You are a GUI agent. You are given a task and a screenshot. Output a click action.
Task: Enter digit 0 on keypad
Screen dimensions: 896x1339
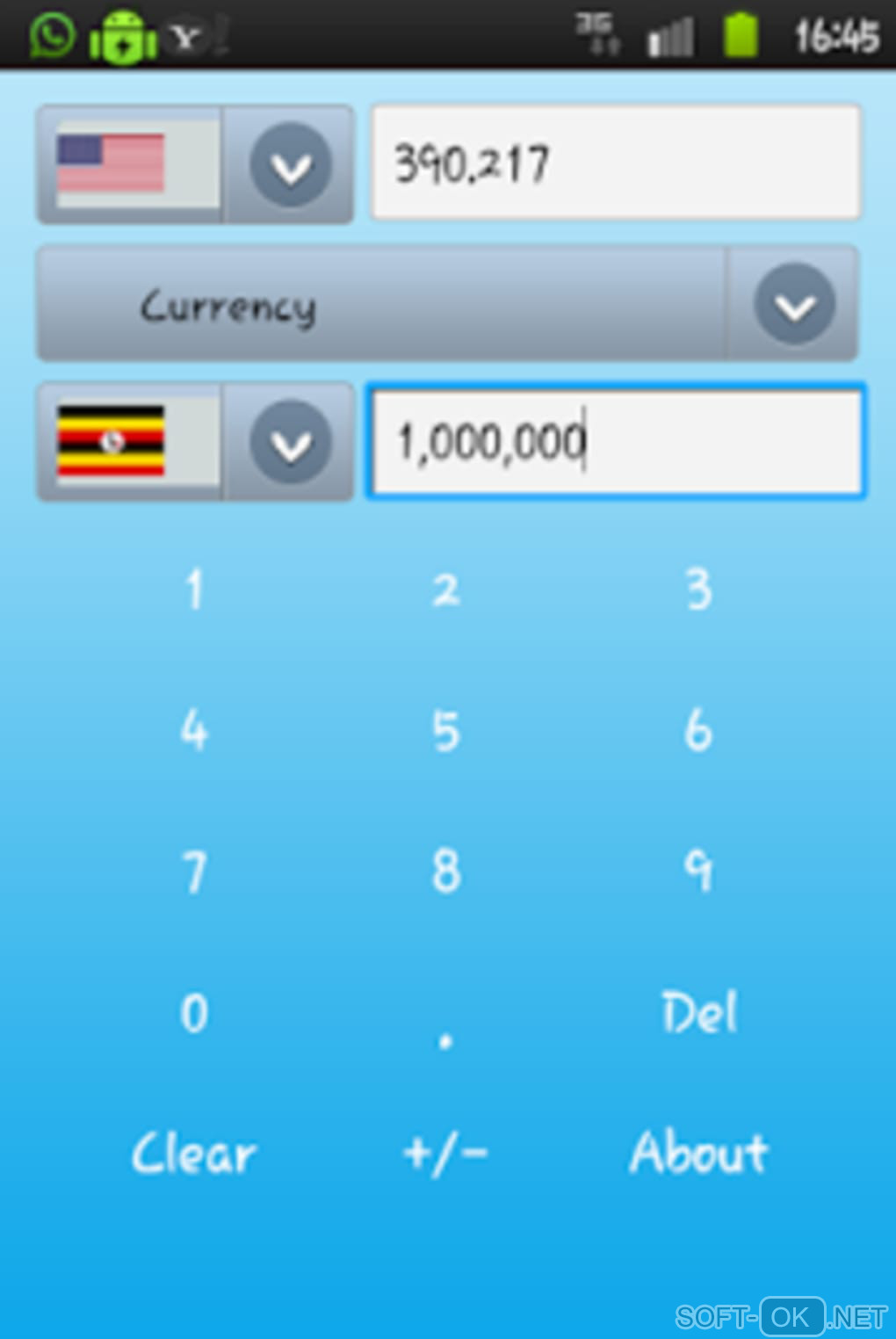194,1012
